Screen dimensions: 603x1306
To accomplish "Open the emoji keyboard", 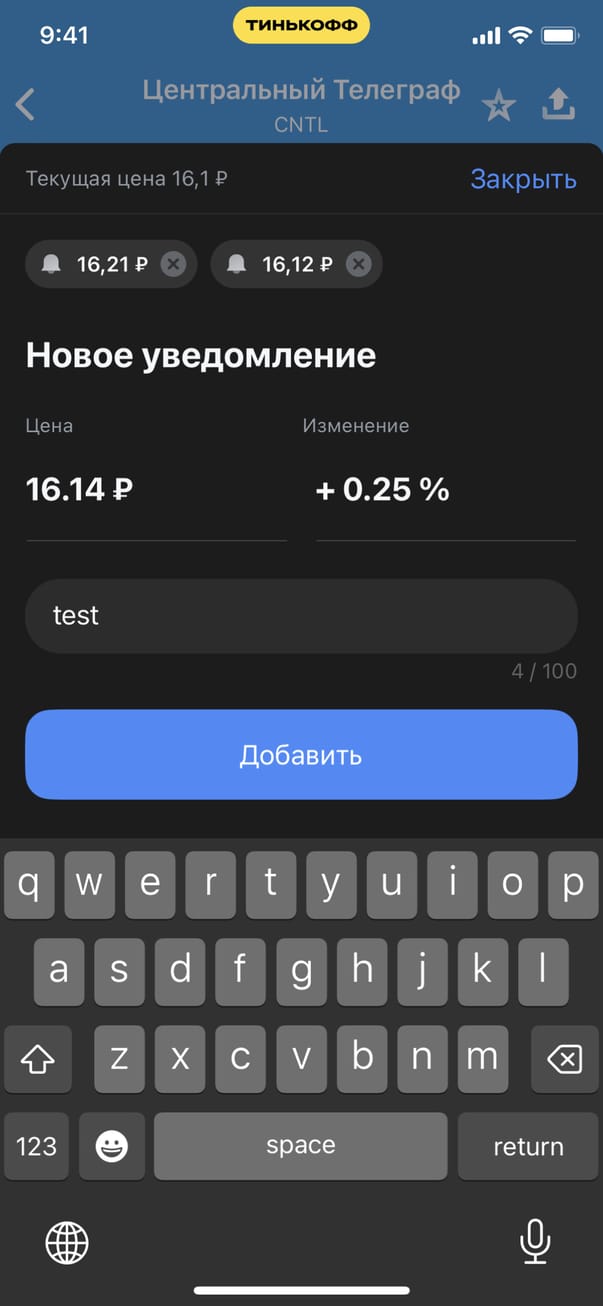I will [112, 1146].
